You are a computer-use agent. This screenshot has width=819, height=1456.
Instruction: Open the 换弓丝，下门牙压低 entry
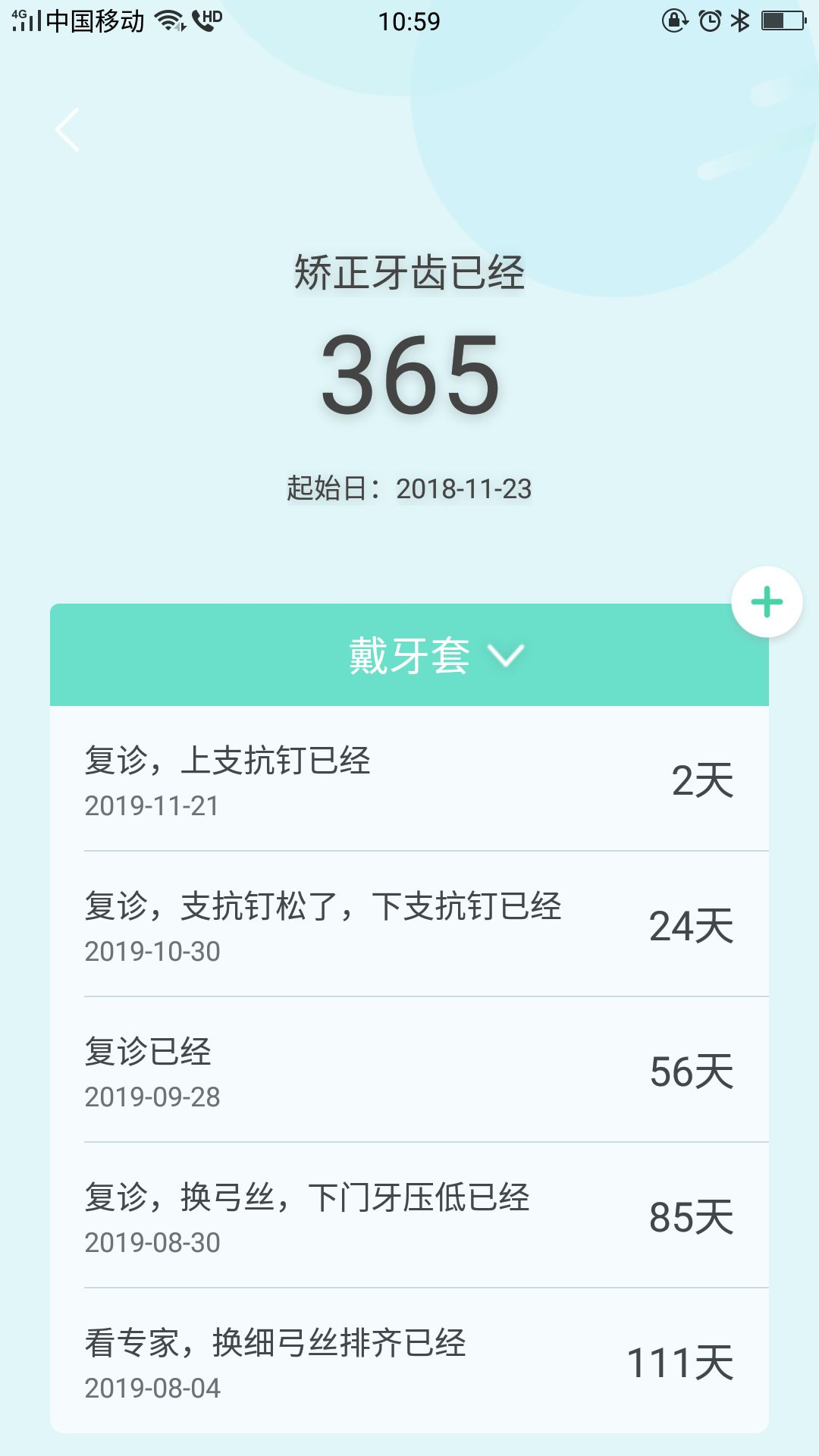click(x=409, y=1216)
